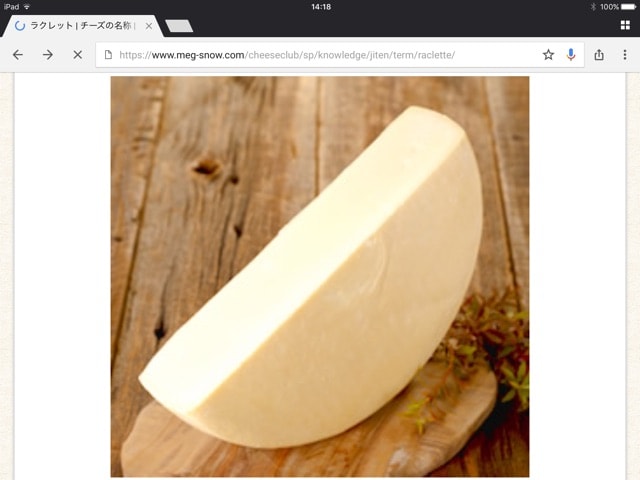Go back to the previous page
640x480 pixels.
[x=17, y=54]
